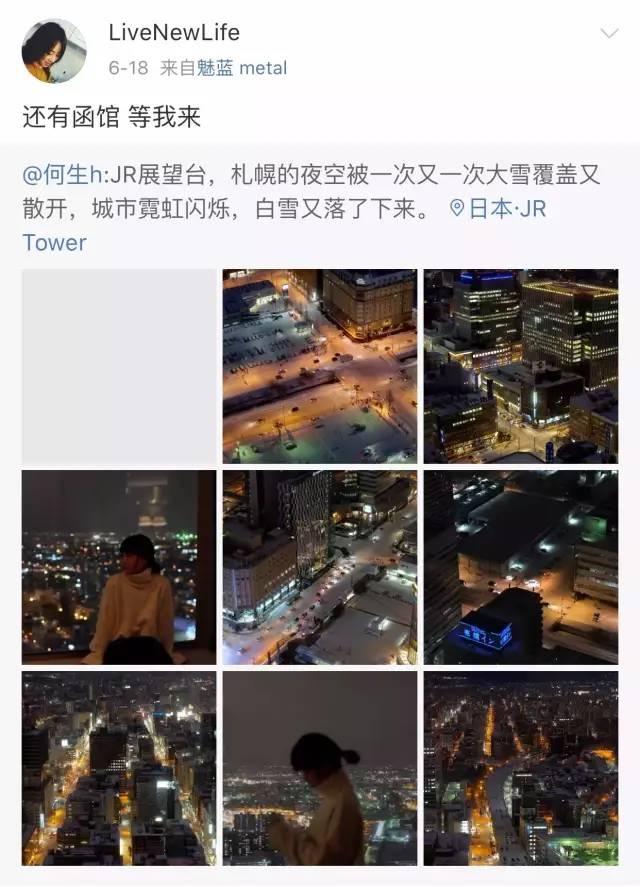Open the 日本·JR Tower location link
The height and width of the screenshot is (887, 640).
498,209
